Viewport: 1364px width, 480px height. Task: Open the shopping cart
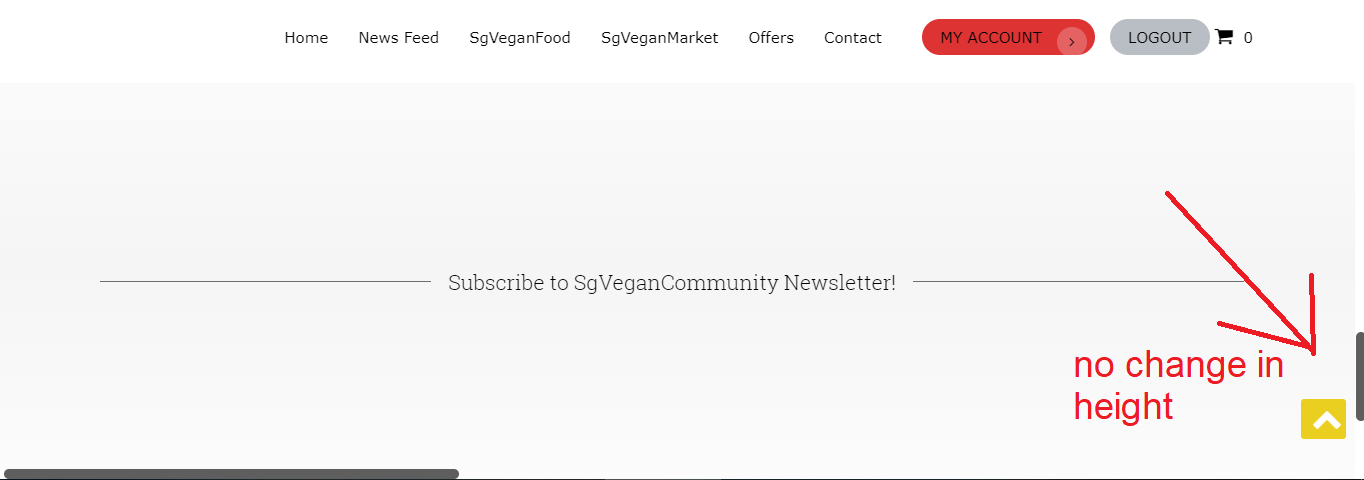click(1225, 38)
